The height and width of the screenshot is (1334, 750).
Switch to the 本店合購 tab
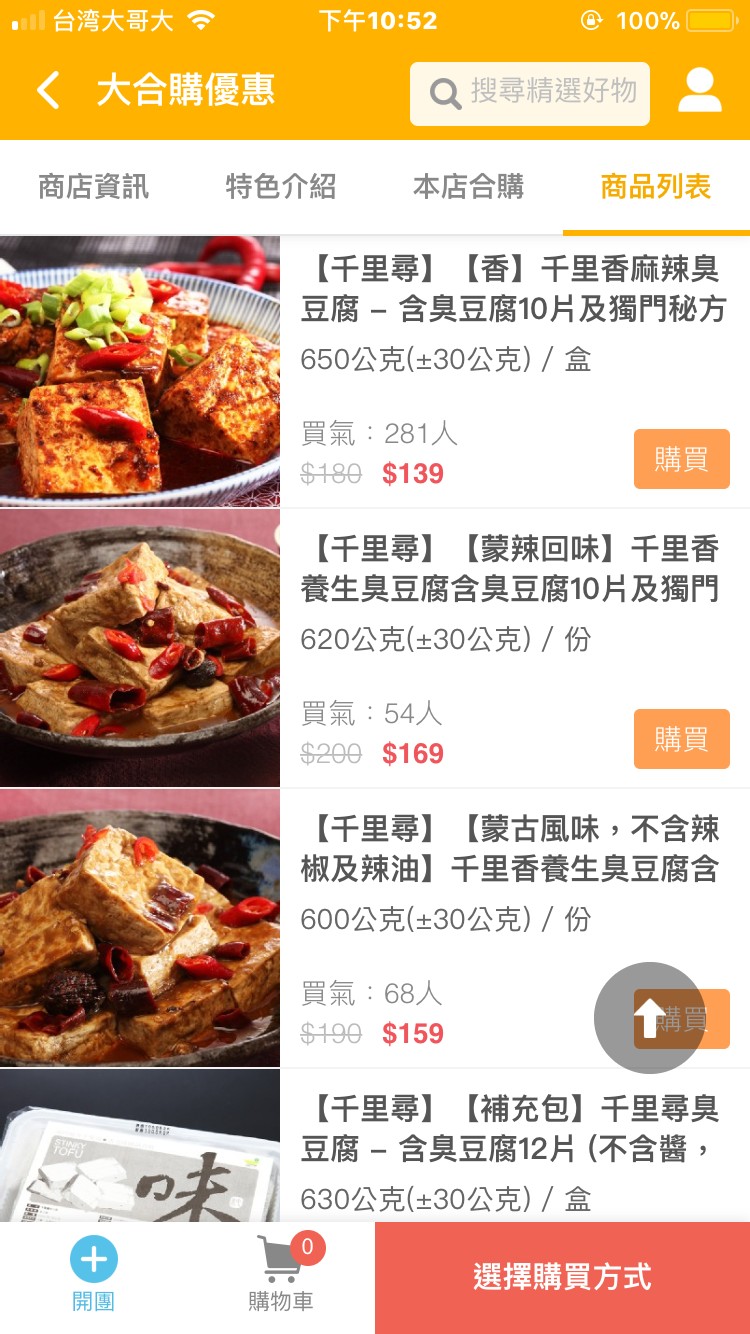click(x=468, y=187)
